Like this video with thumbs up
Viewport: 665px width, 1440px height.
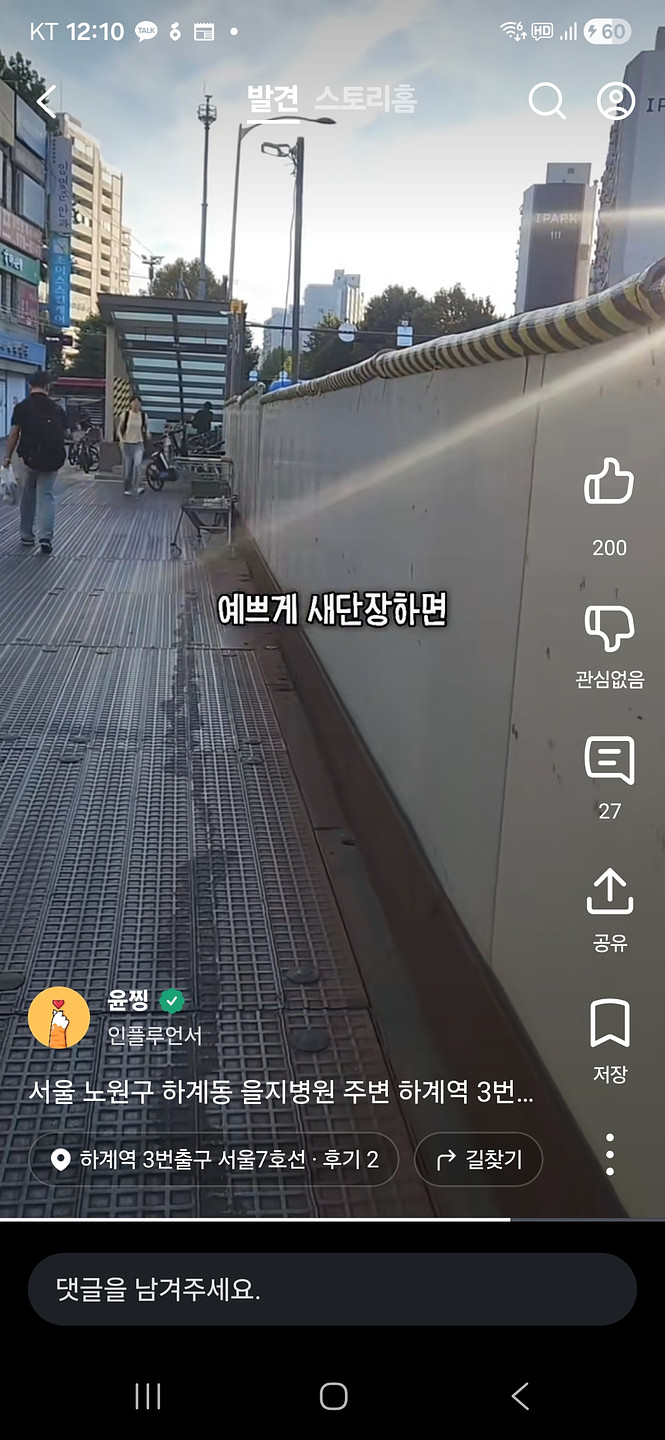click(x=609, y=482)
